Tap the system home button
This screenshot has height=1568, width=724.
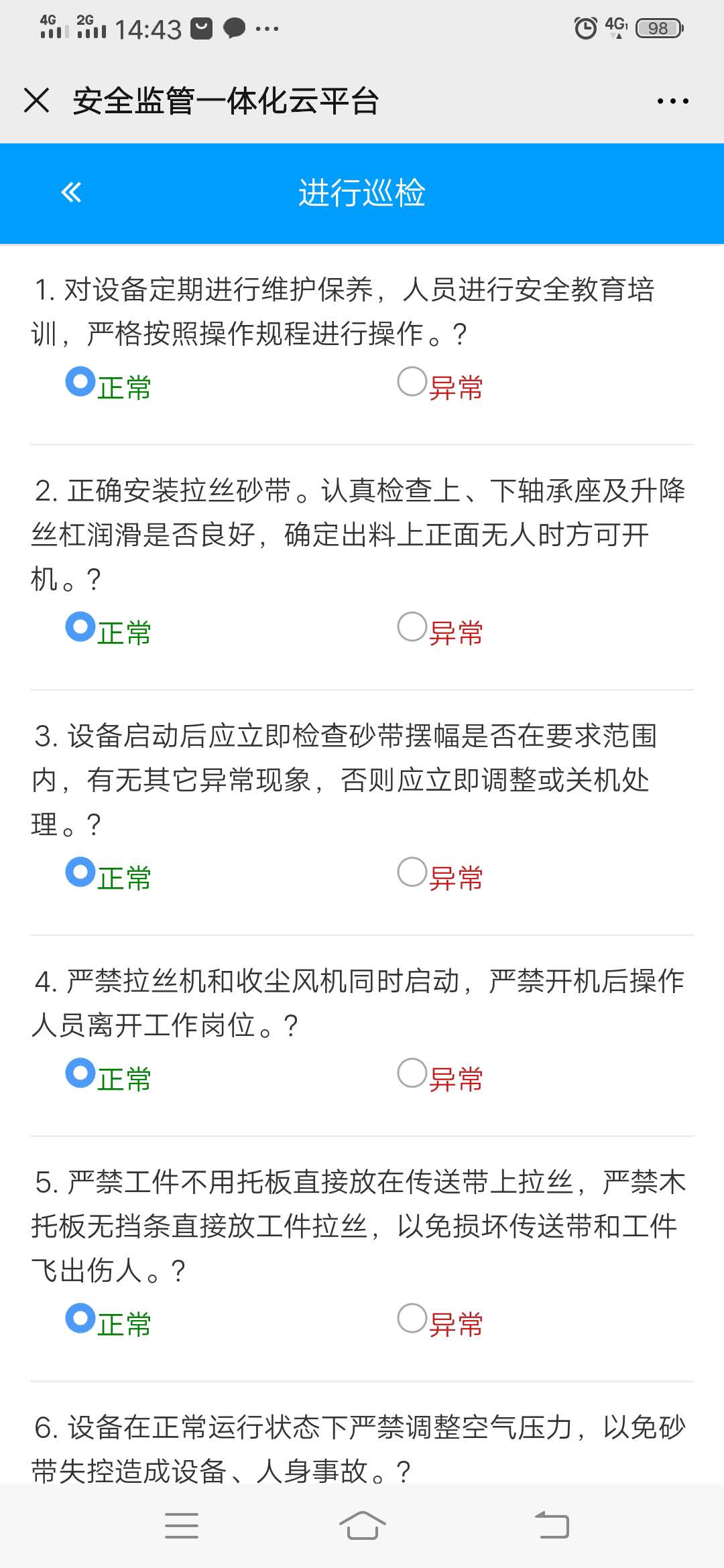[362, 1526]
